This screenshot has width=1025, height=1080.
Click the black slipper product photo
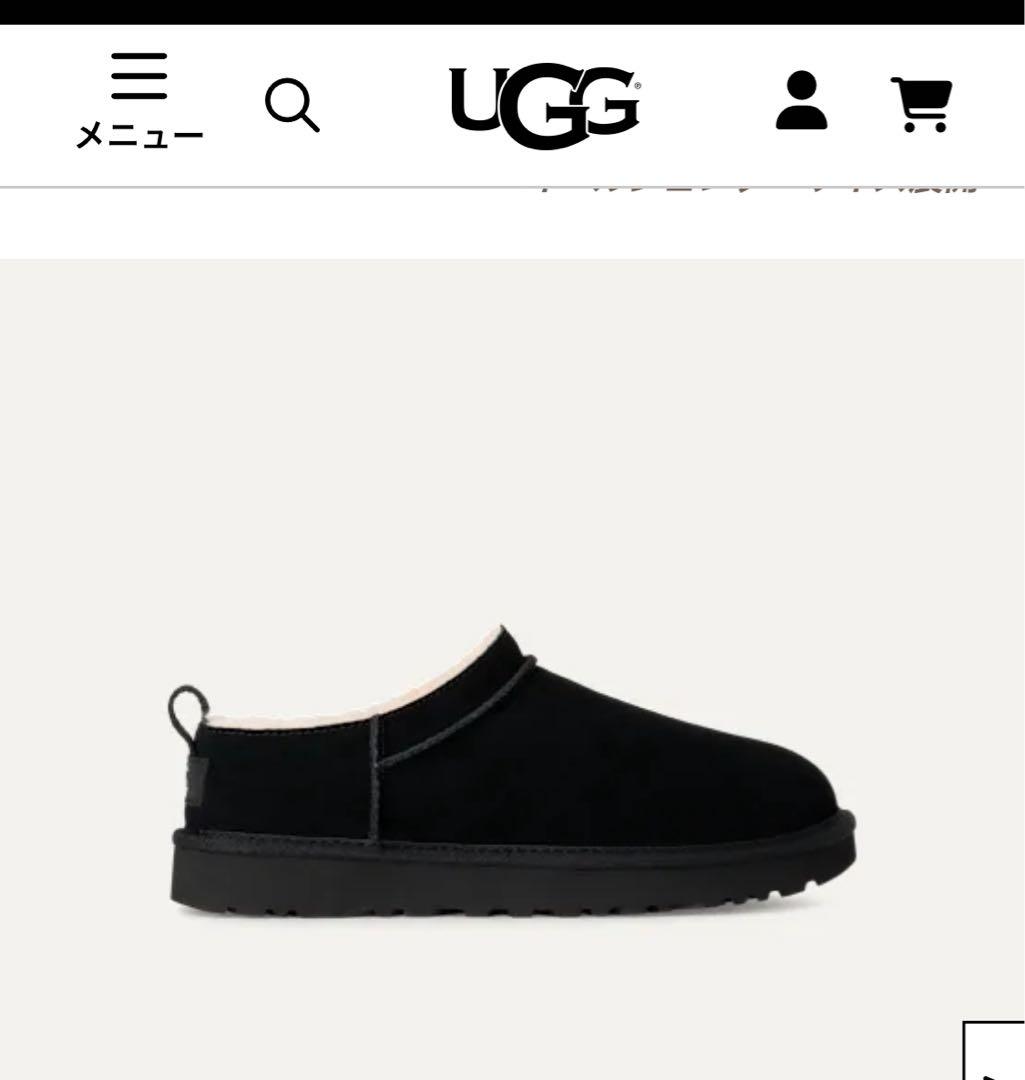[x=512, y=780]
